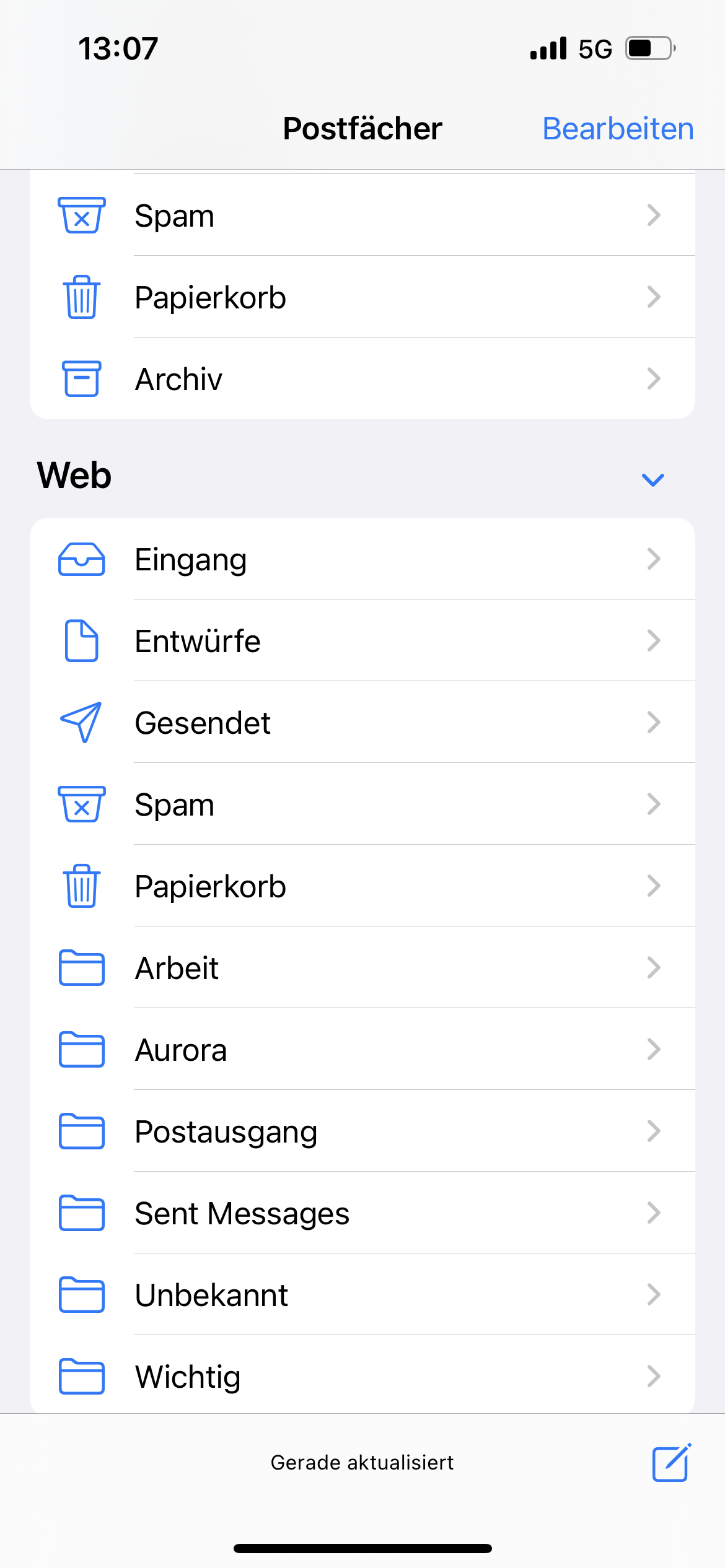Open the Gesendet folder
Screen dimensions: 725x1568
[362, 722]
